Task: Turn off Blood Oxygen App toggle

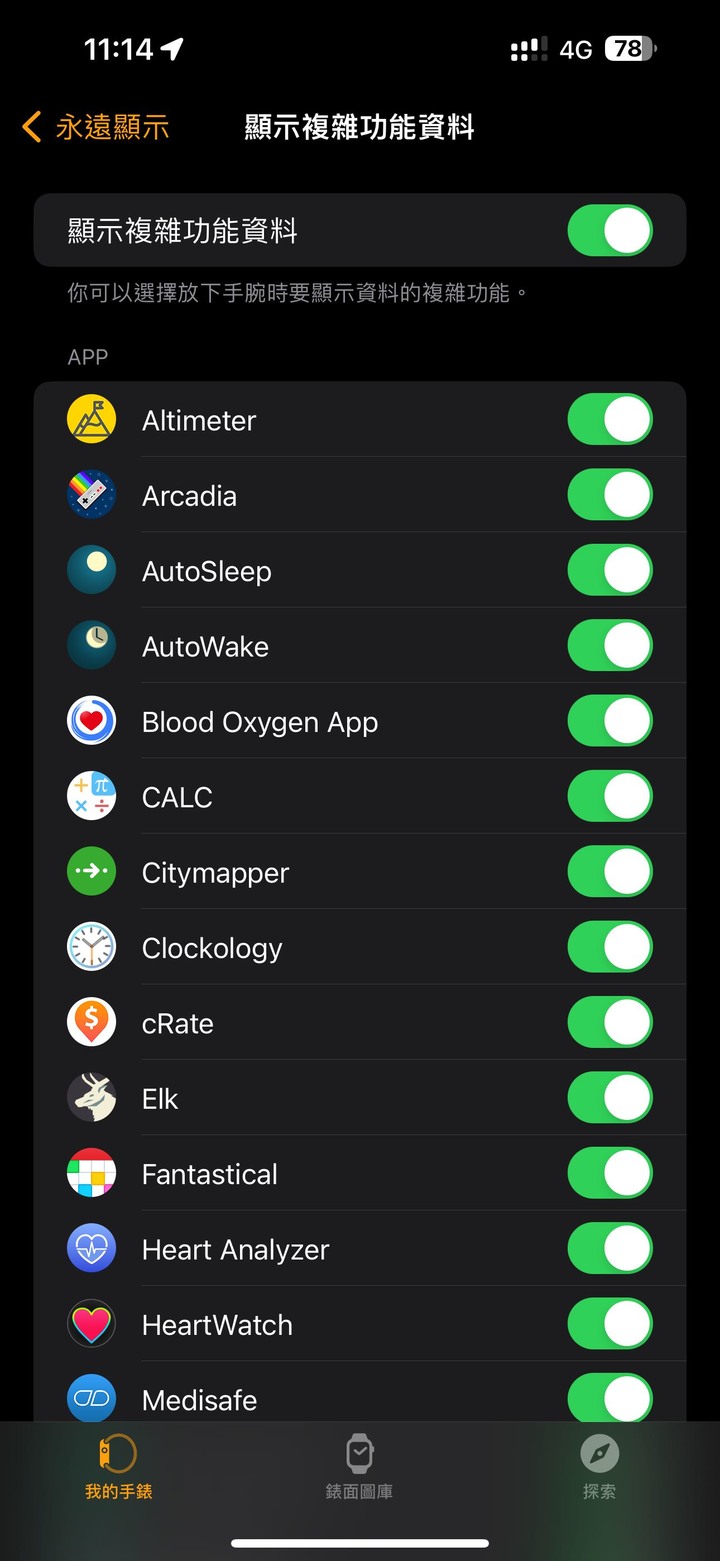Action: tap(610, 721)
